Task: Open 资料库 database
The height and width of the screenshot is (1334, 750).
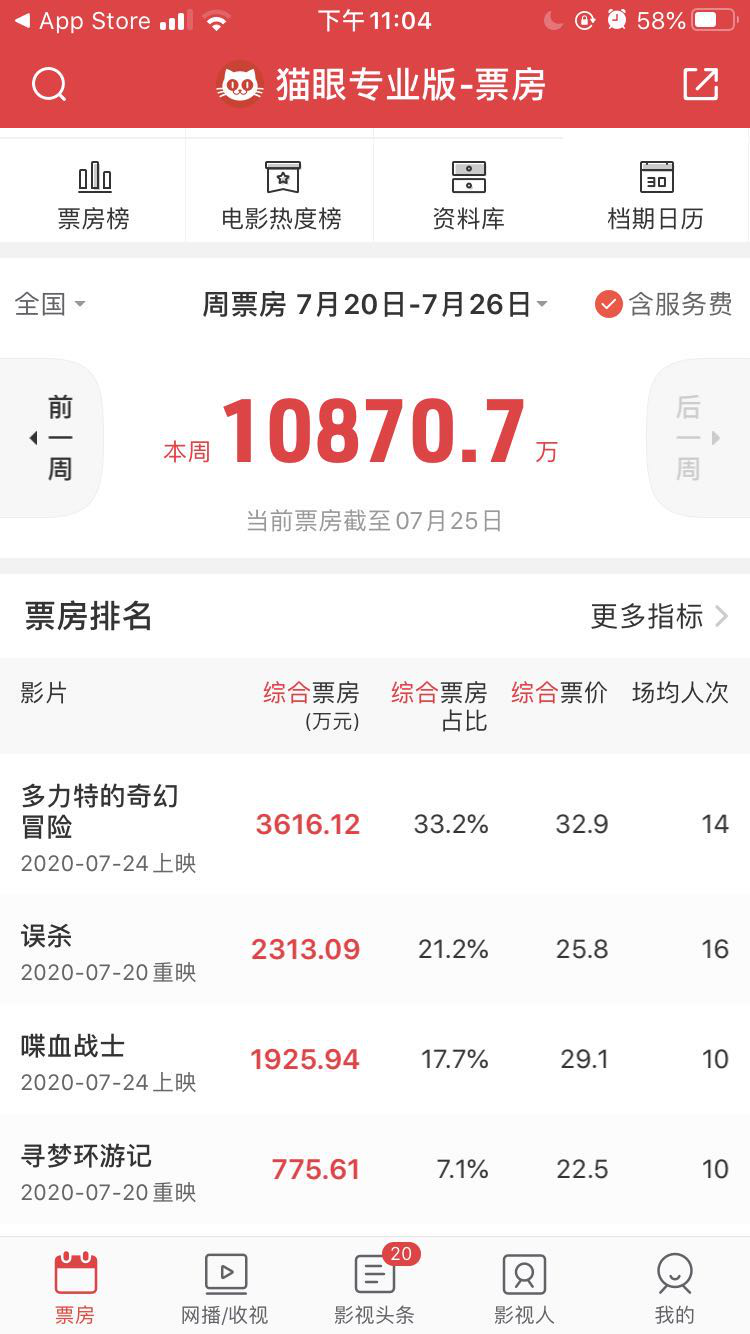Action: 469,195
